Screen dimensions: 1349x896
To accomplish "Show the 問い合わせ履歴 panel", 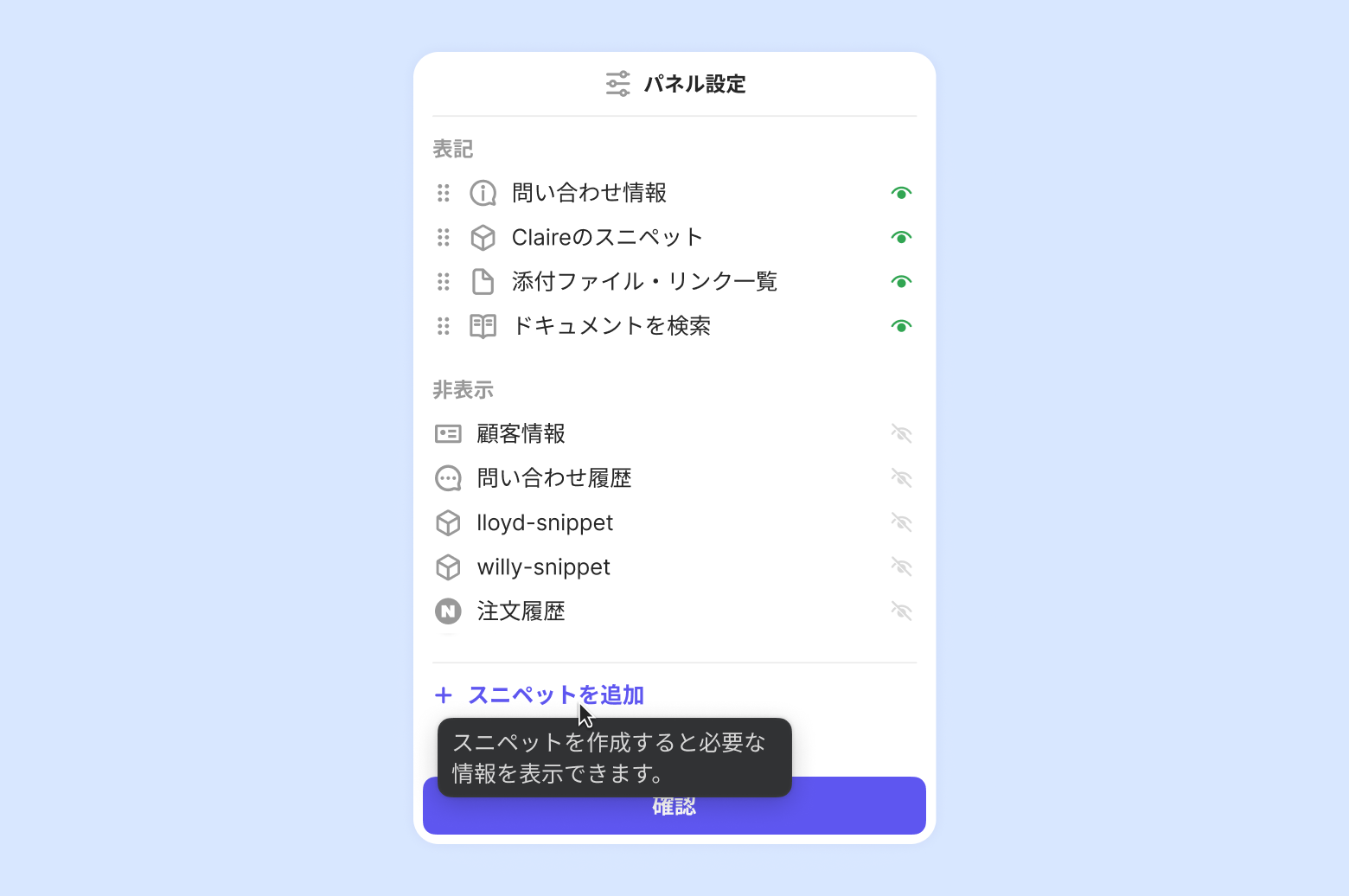I will [901, 478].
